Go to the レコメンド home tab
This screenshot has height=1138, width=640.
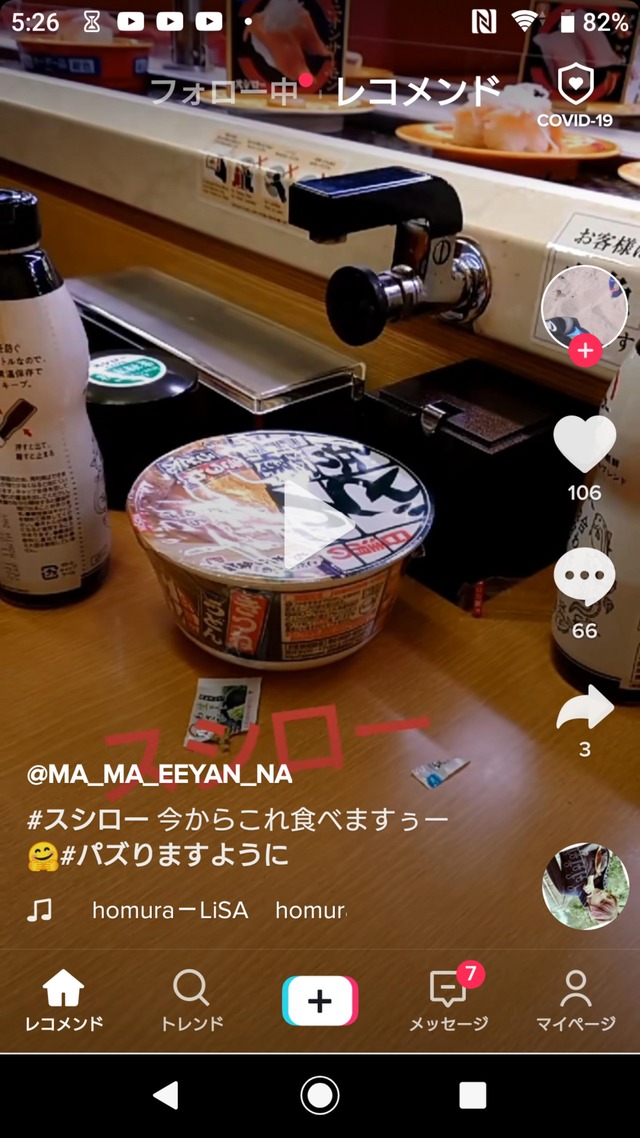pos(64,1000)
